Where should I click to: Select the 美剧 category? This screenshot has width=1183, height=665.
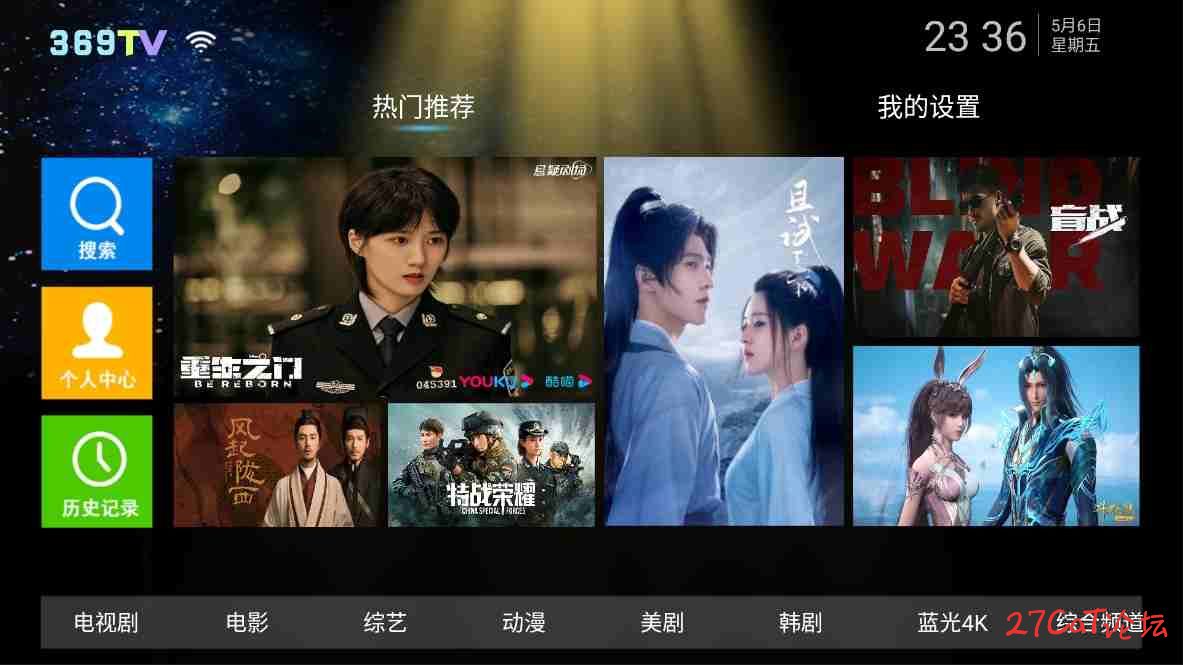tap(662, 623)
